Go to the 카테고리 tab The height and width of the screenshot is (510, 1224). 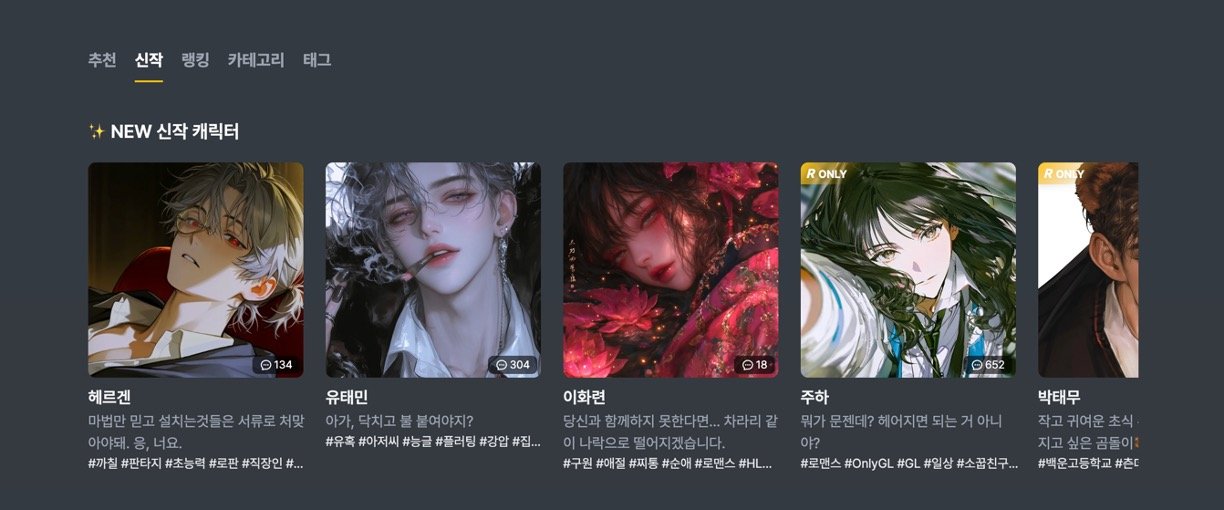pos(256,60)
